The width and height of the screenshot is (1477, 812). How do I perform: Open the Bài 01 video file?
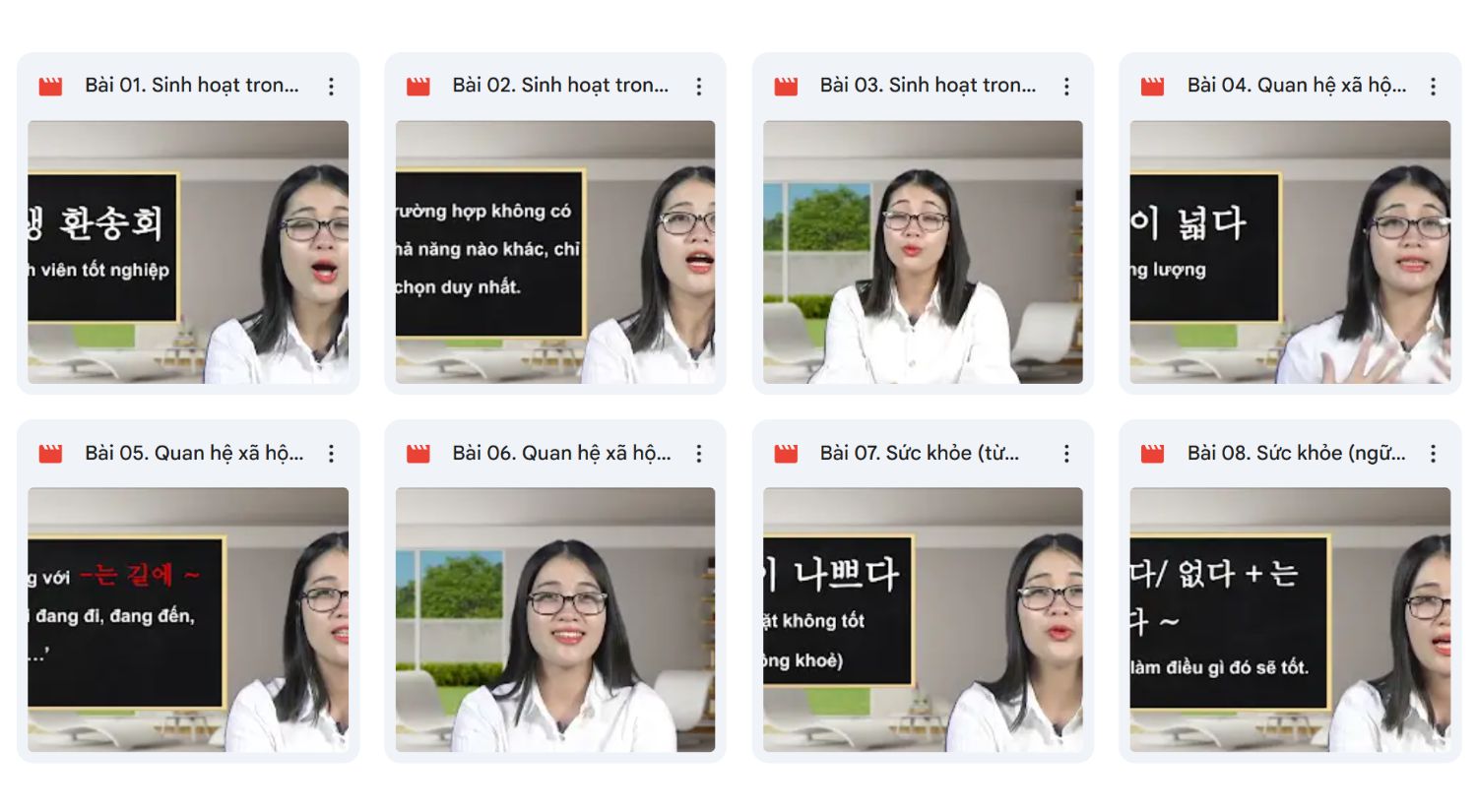(188, 252)
